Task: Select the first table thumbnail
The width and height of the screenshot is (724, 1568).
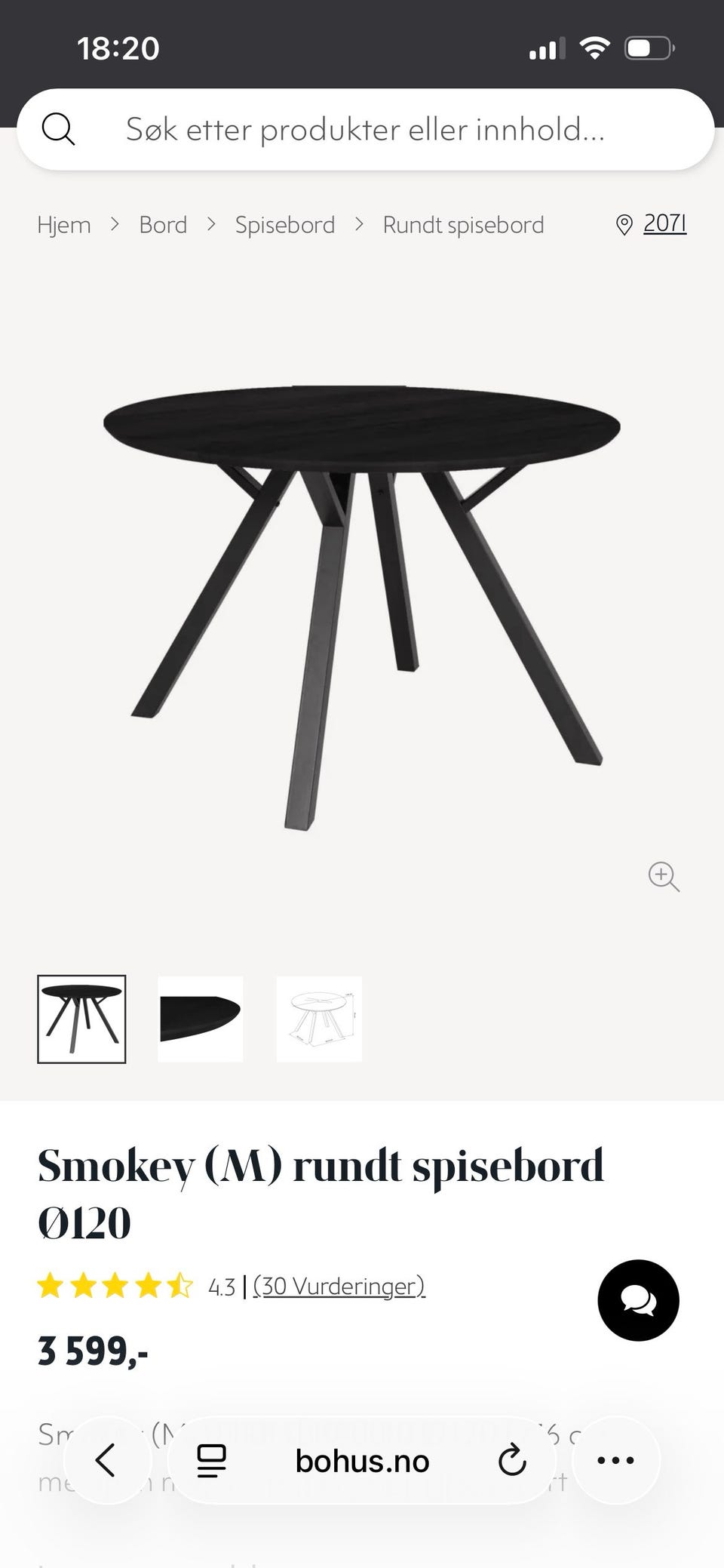Action: 81,1019
